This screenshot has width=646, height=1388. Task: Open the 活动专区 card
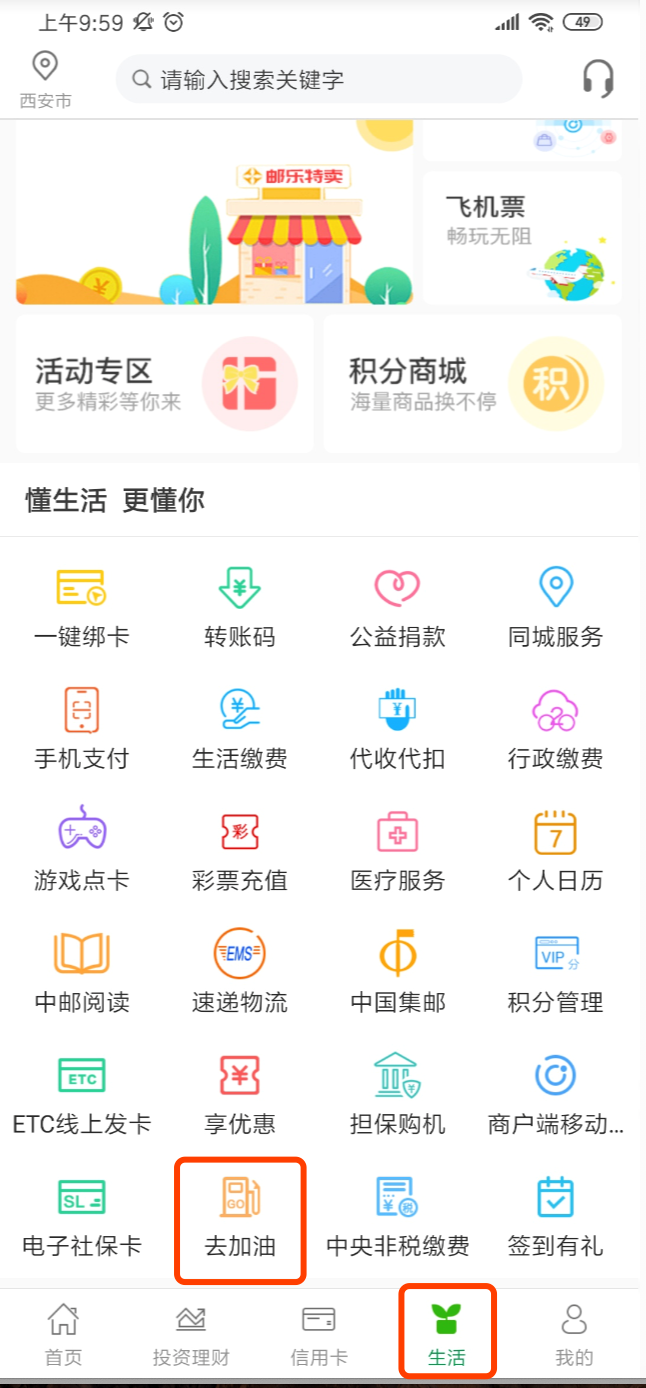tap(164, 383)
